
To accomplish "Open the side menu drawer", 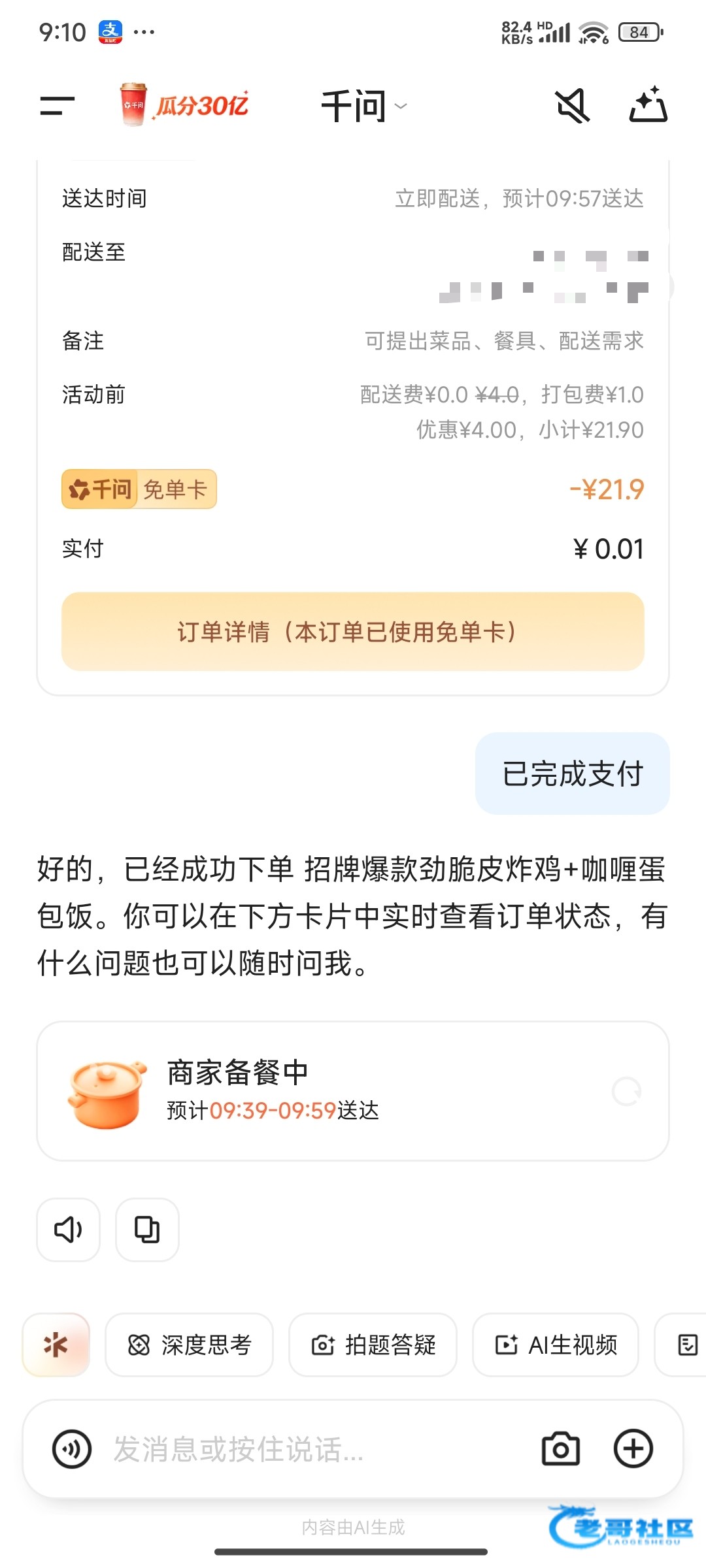I will (x=58, y=106).
